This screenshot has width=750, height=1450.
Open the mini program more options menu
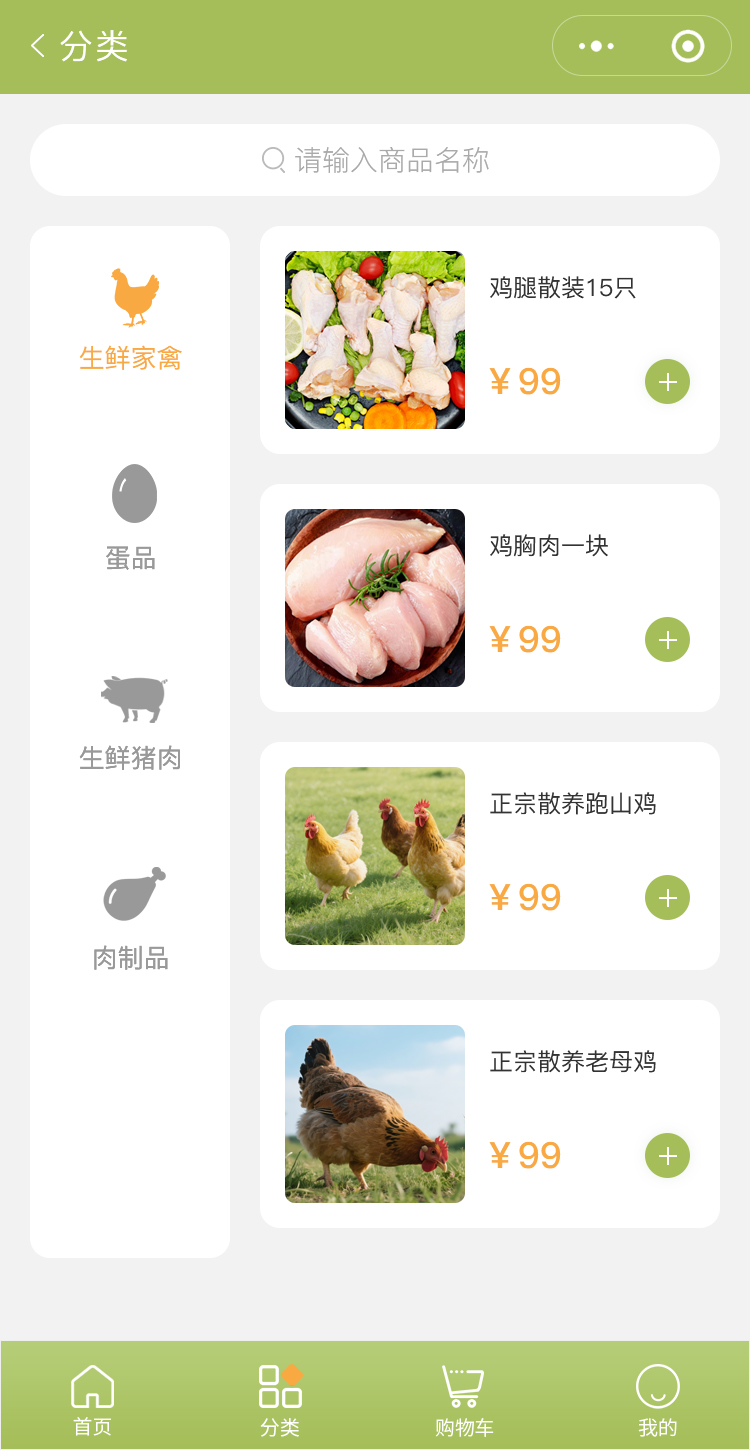(x=597, y=46)
